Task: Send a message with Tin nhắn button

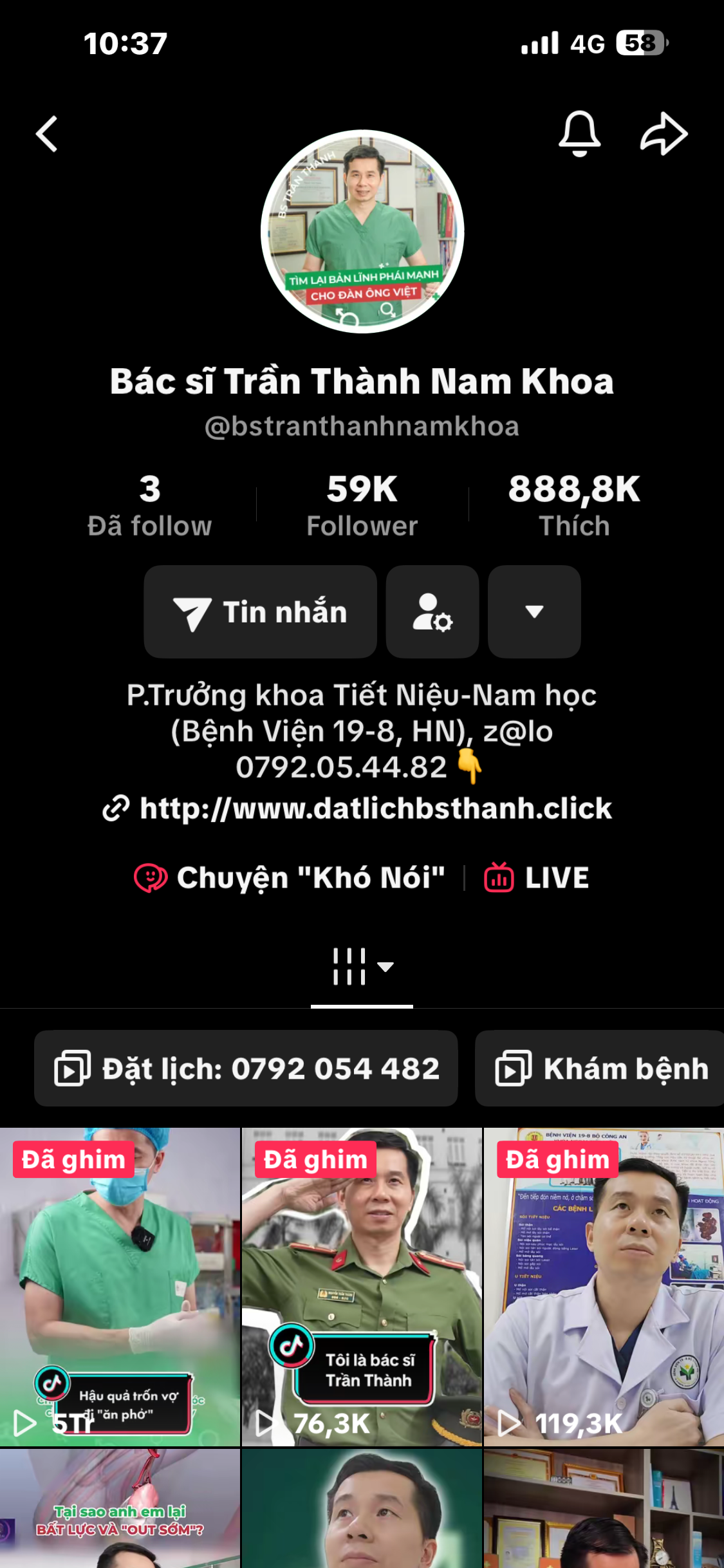Action: [x=260, y=611]
